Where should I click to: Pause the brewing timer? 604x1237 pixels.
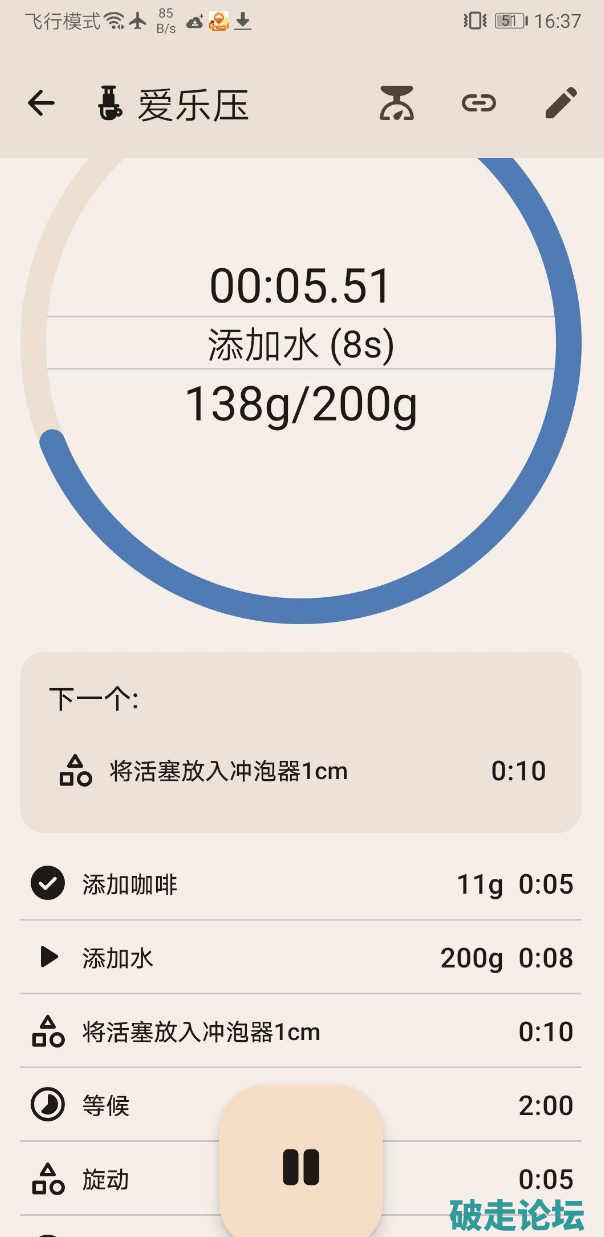(300, 1167)
